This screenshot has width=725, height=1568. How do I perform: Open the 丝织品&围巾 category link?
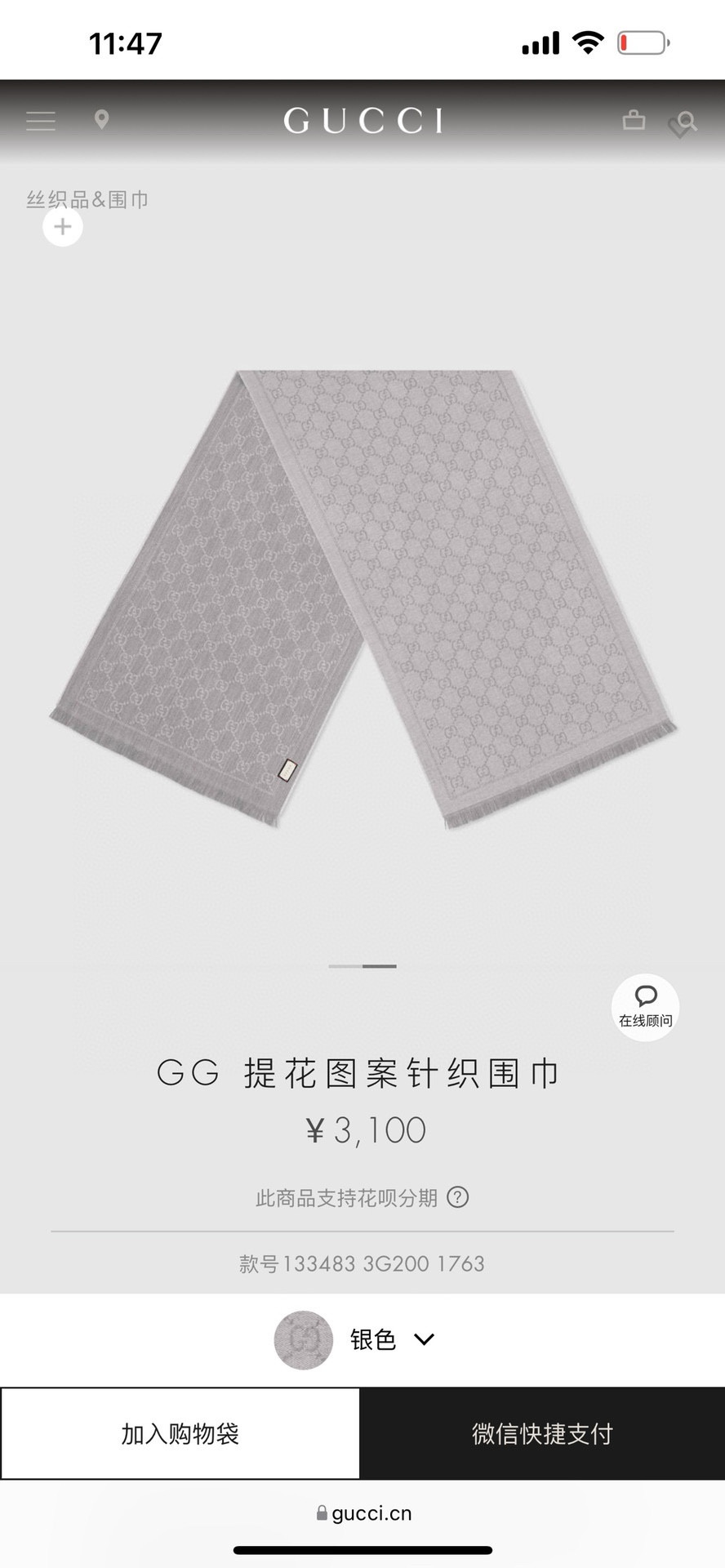(x=87, y=199)
